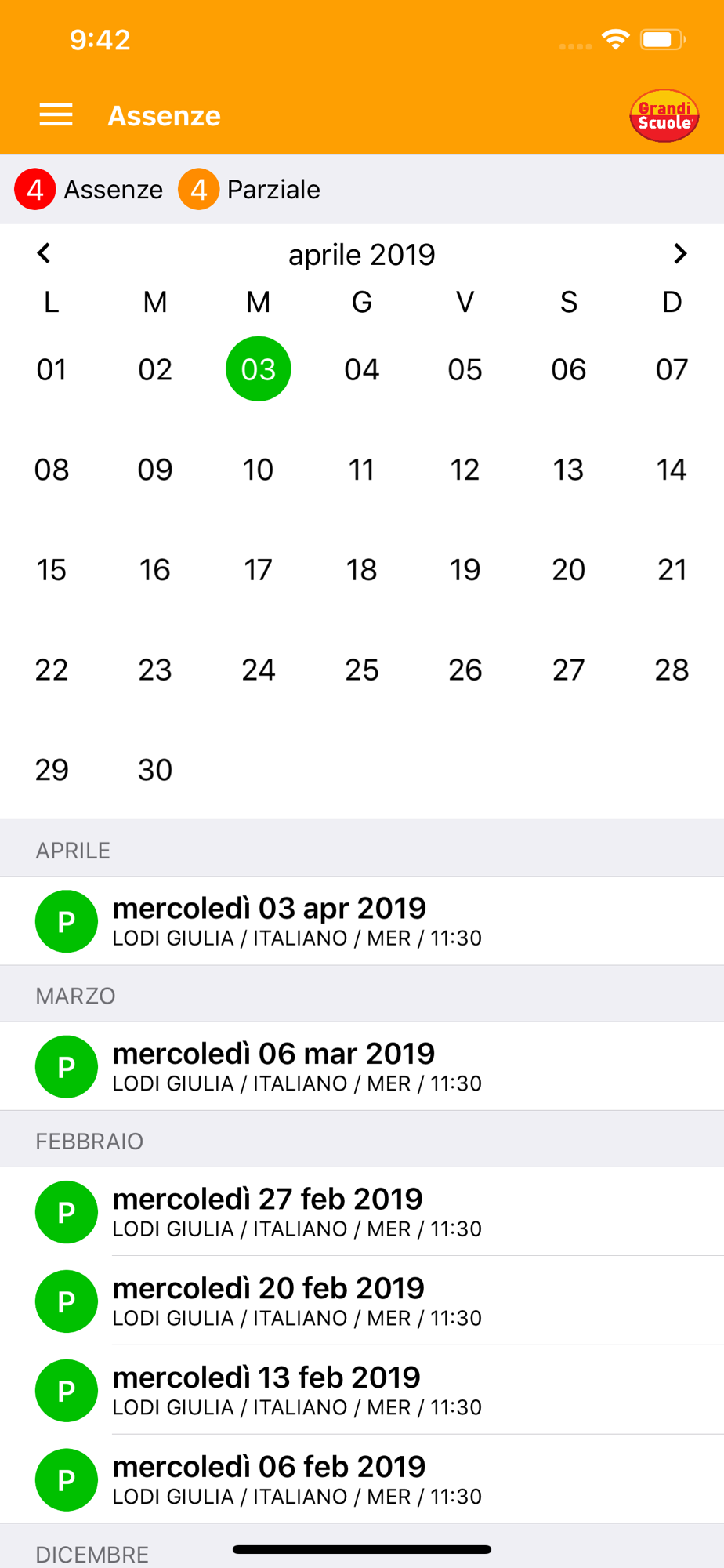Open absence mercoledì 13 feb 2019

point(362,1391)
